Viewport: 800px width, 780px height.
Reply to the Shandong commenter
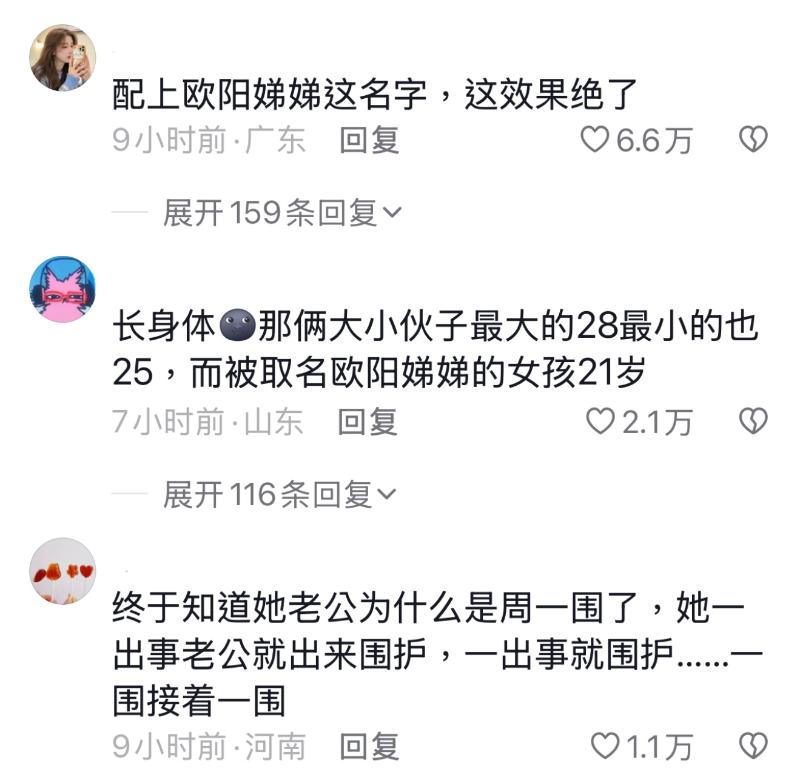(x=367, y=422)
